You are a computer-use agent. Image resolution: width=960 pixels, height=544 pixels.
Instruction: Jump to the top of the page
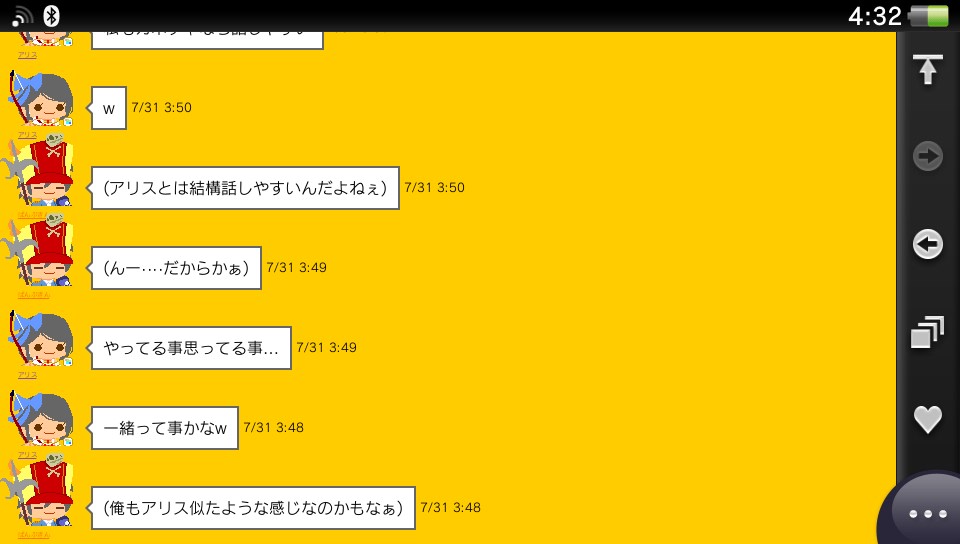(928, 70)
